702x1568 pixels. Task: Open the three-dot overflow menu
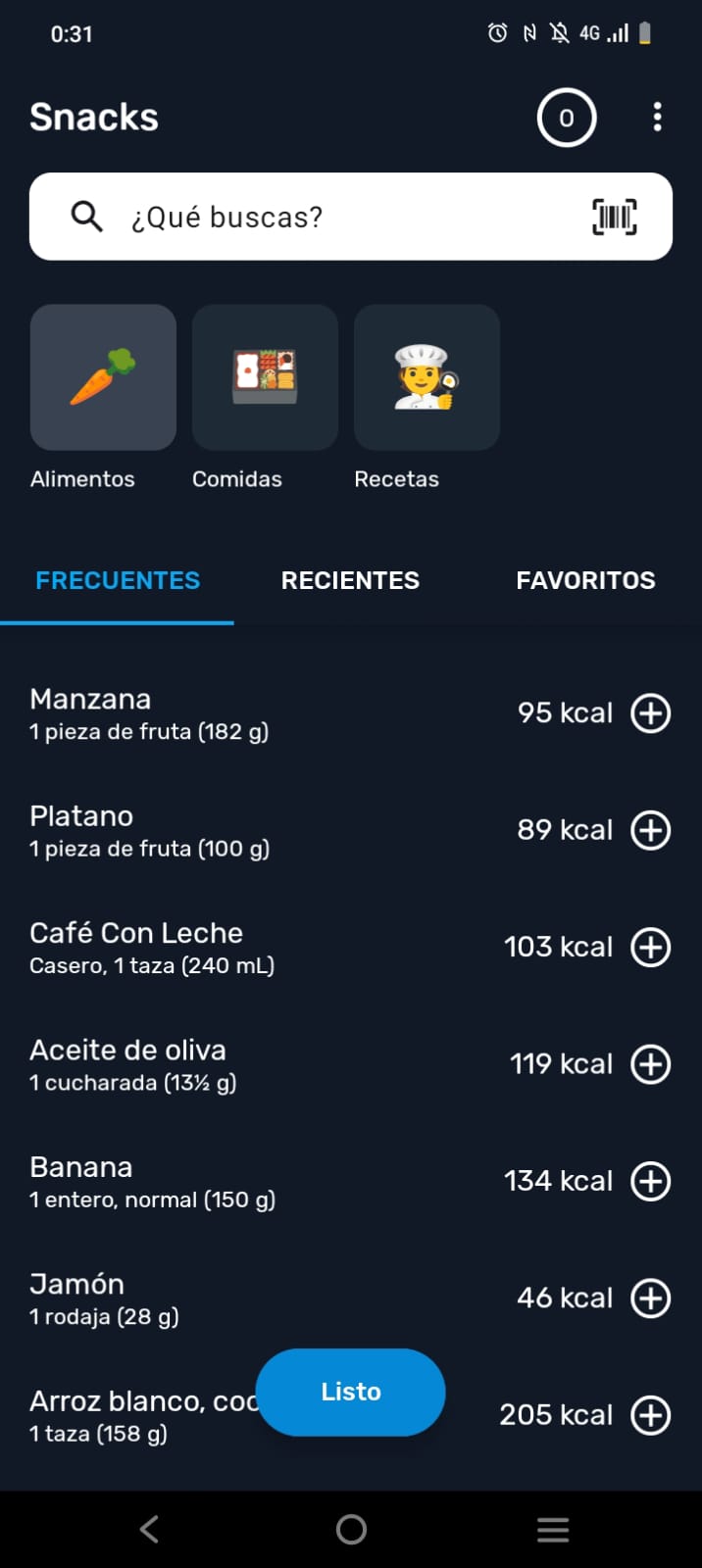pyautogui.click(x=657, y=118)
